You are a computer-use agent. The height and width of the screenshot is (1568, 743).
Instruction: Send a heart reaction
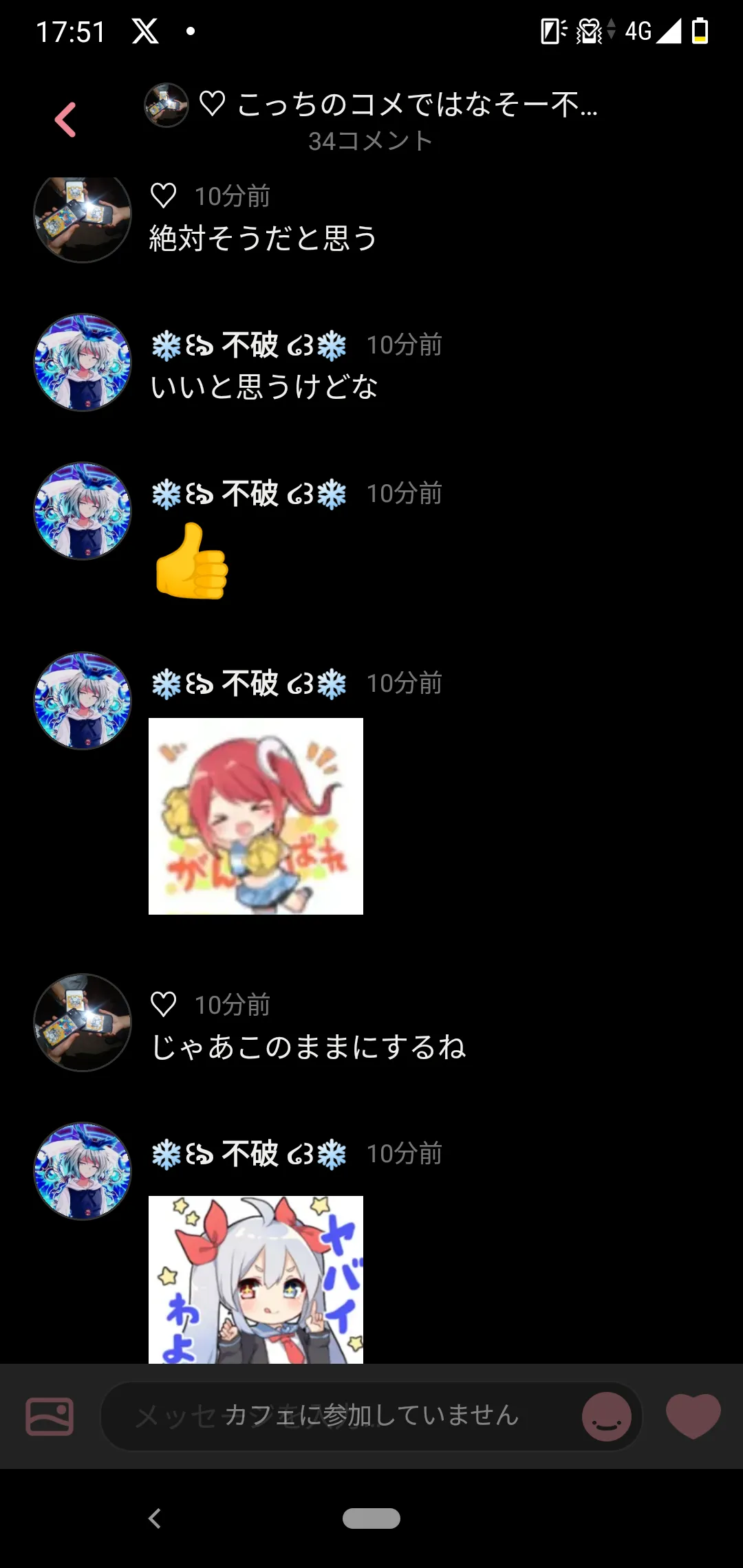[693, 1416]
